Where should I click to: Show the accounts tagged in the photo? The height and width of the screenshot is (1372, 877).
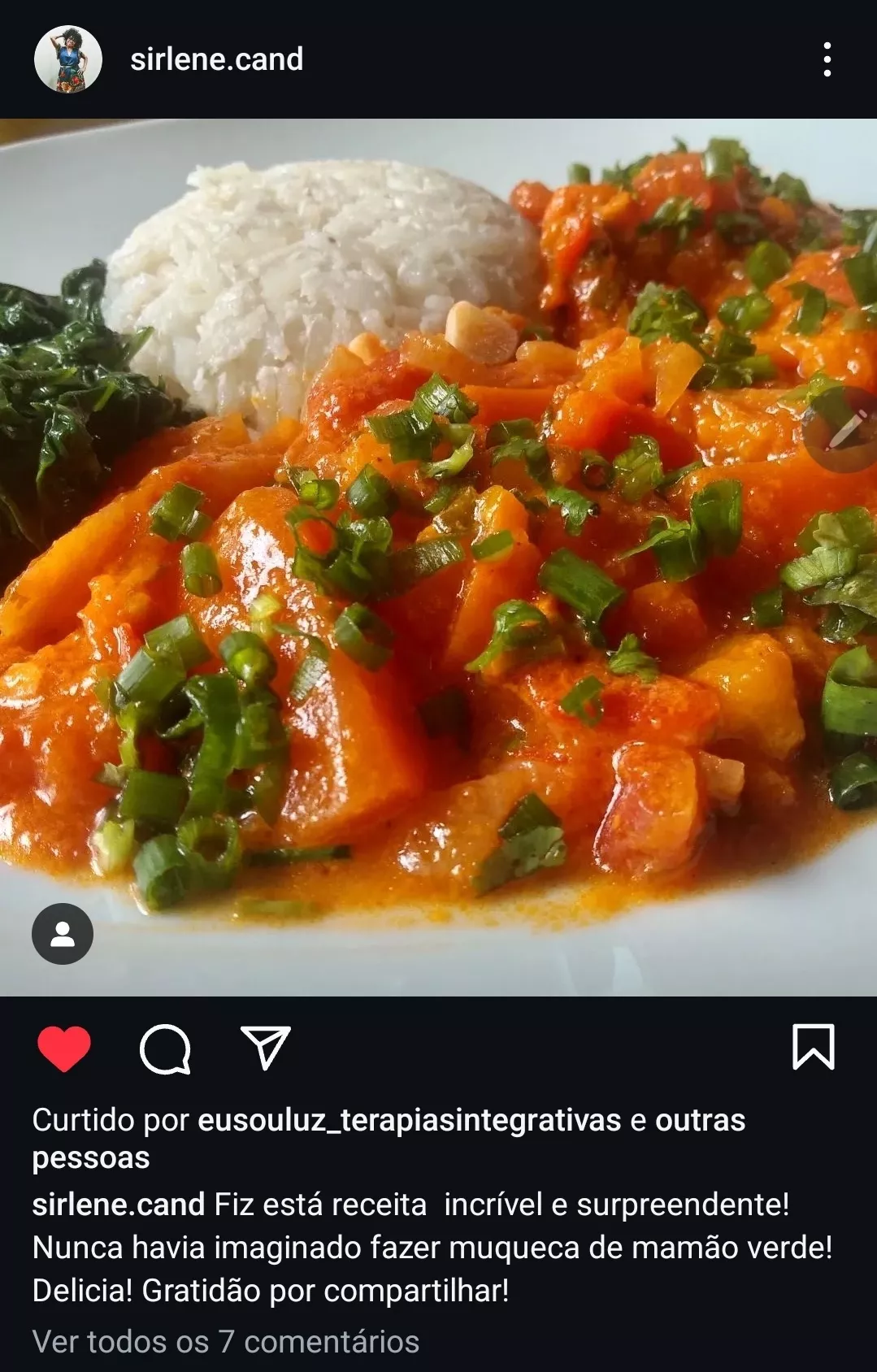click(63, 934)
